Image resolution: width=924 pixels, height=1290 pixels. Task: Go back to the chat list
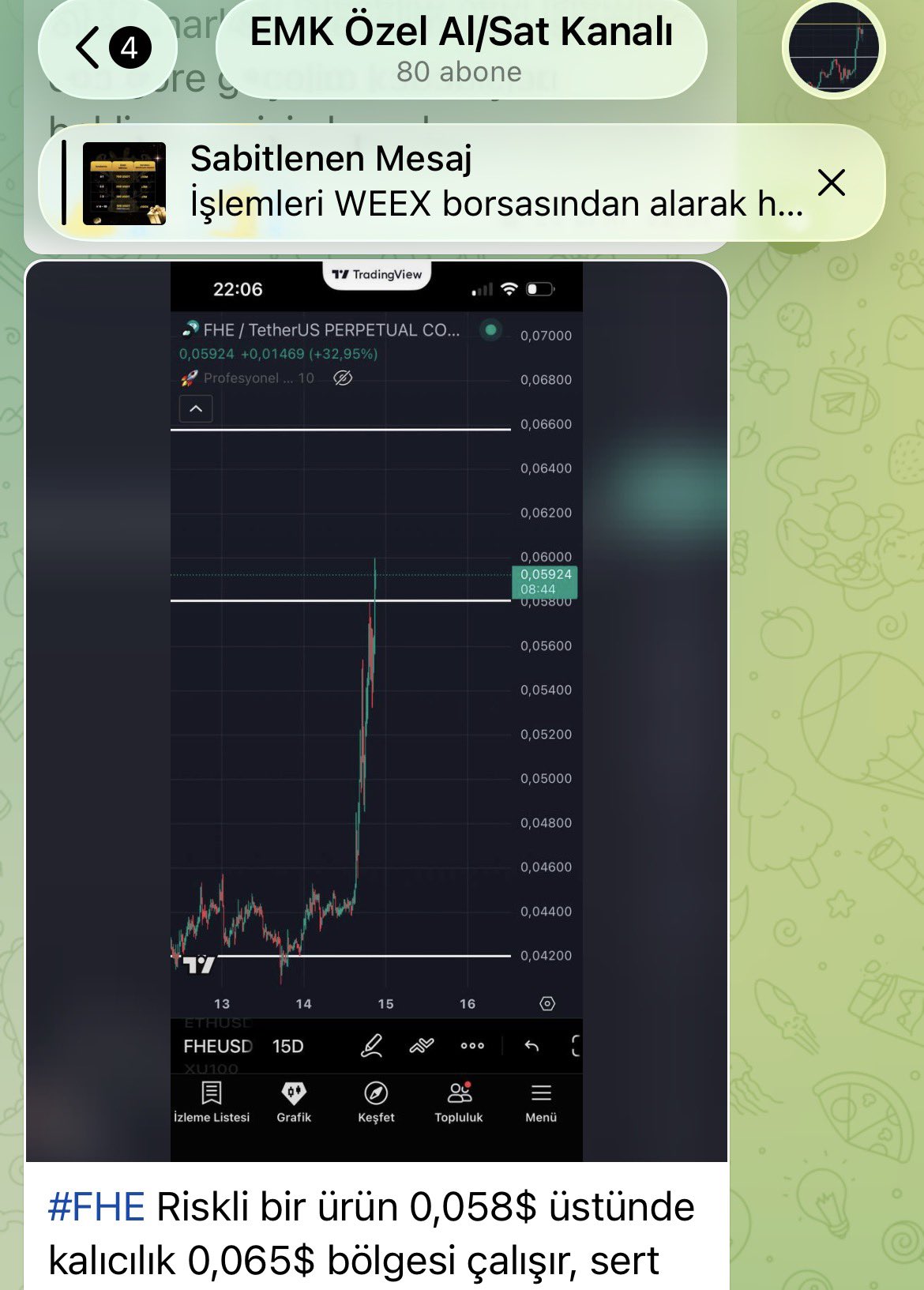click(108, 49)
